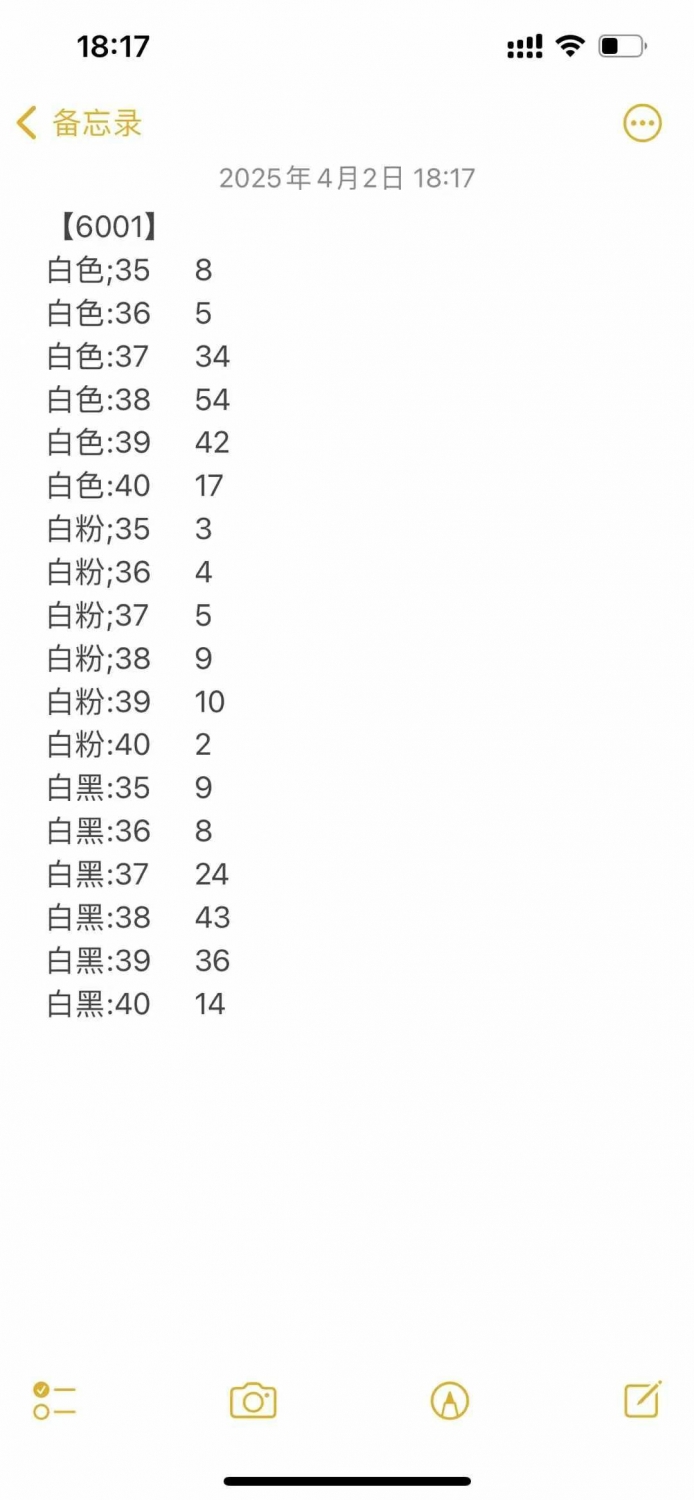
Task: Compose a new note
Action: tap(643, 1399)
